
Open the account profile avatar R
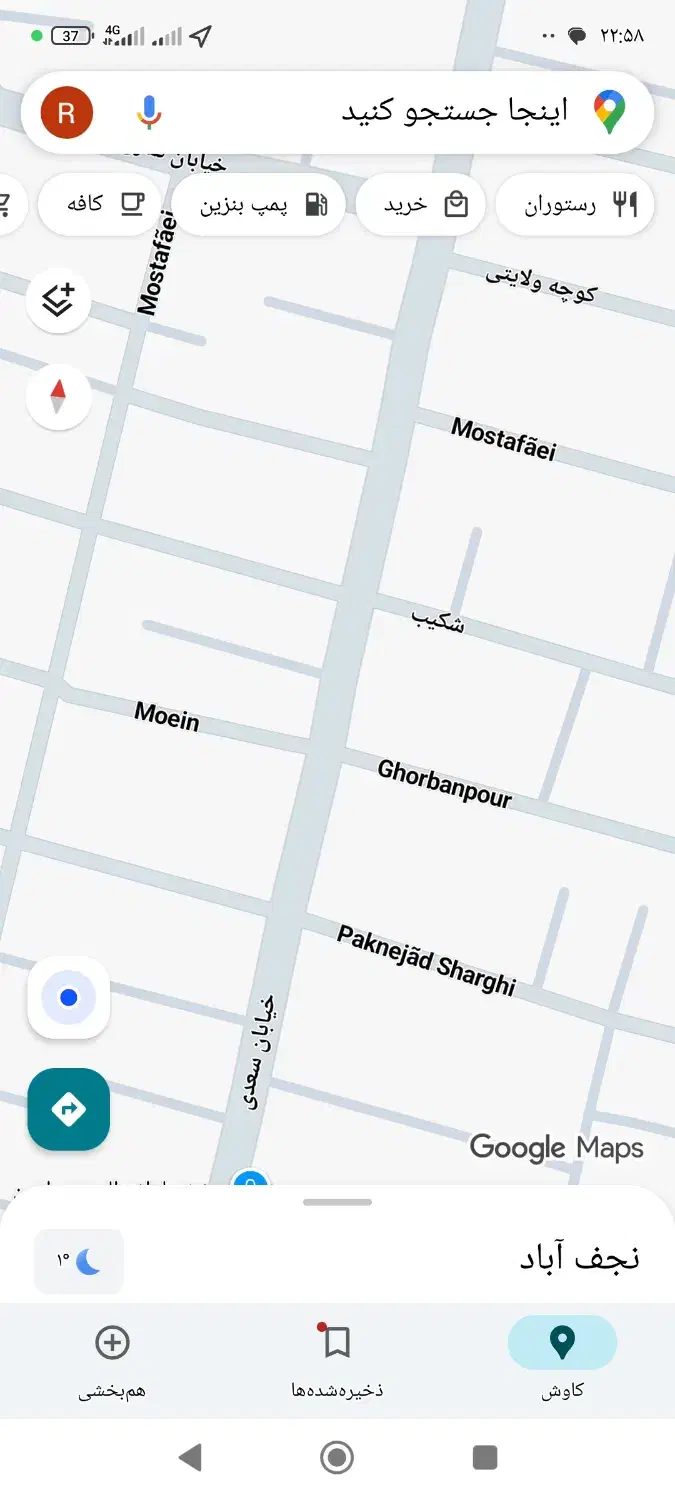(x=67, y=112)
